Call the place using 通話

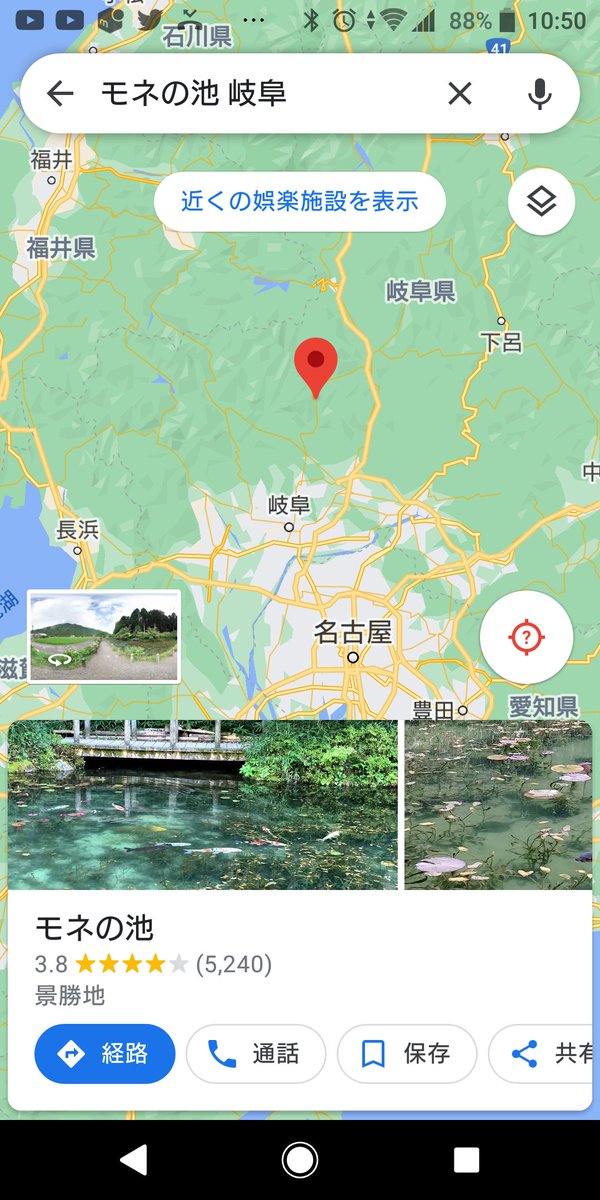[x=256, y=1053]
